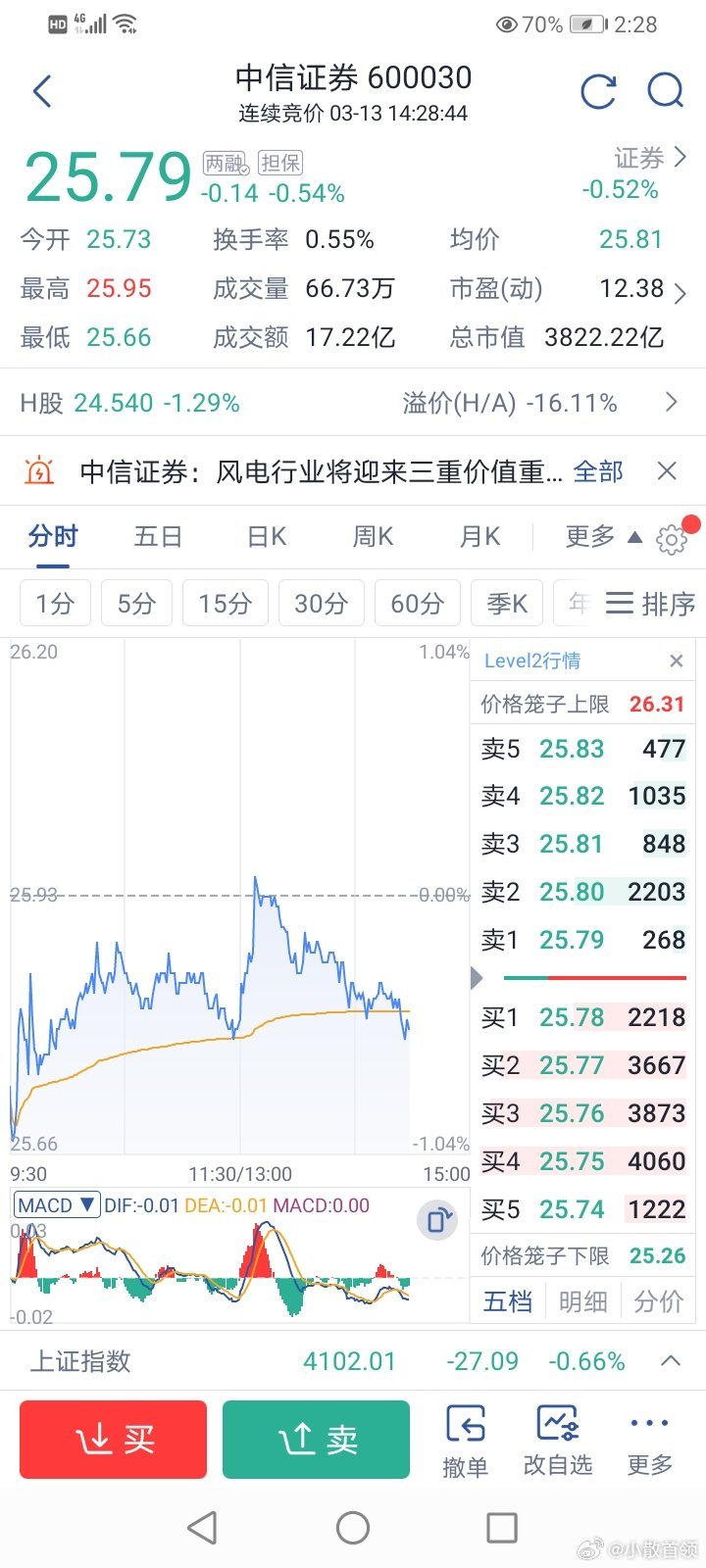Close the Level2行情 quote panel

(676, 661)
